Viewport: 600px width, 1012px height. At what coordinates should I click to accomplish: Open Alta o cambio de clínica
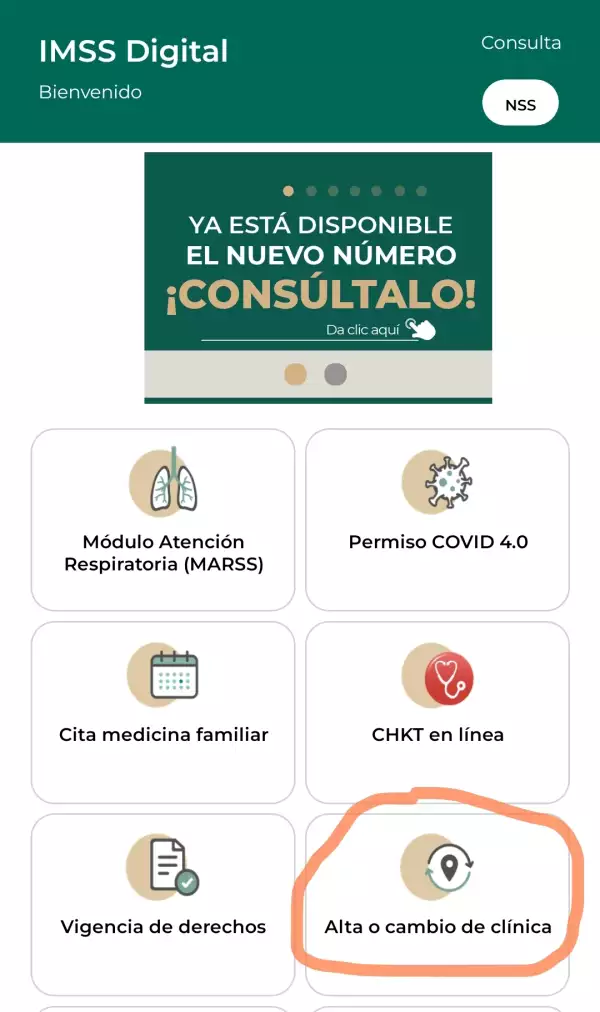pyautogui.click(x=437, y=903)
